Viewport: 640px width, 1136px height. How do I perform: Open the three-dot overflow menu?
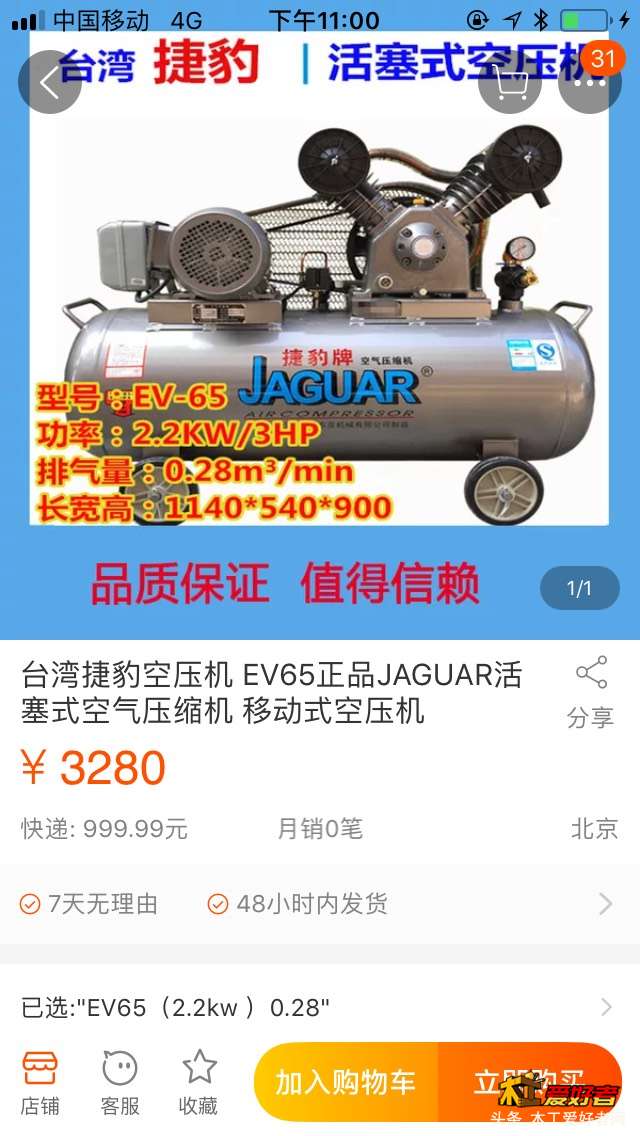point(590,82)
